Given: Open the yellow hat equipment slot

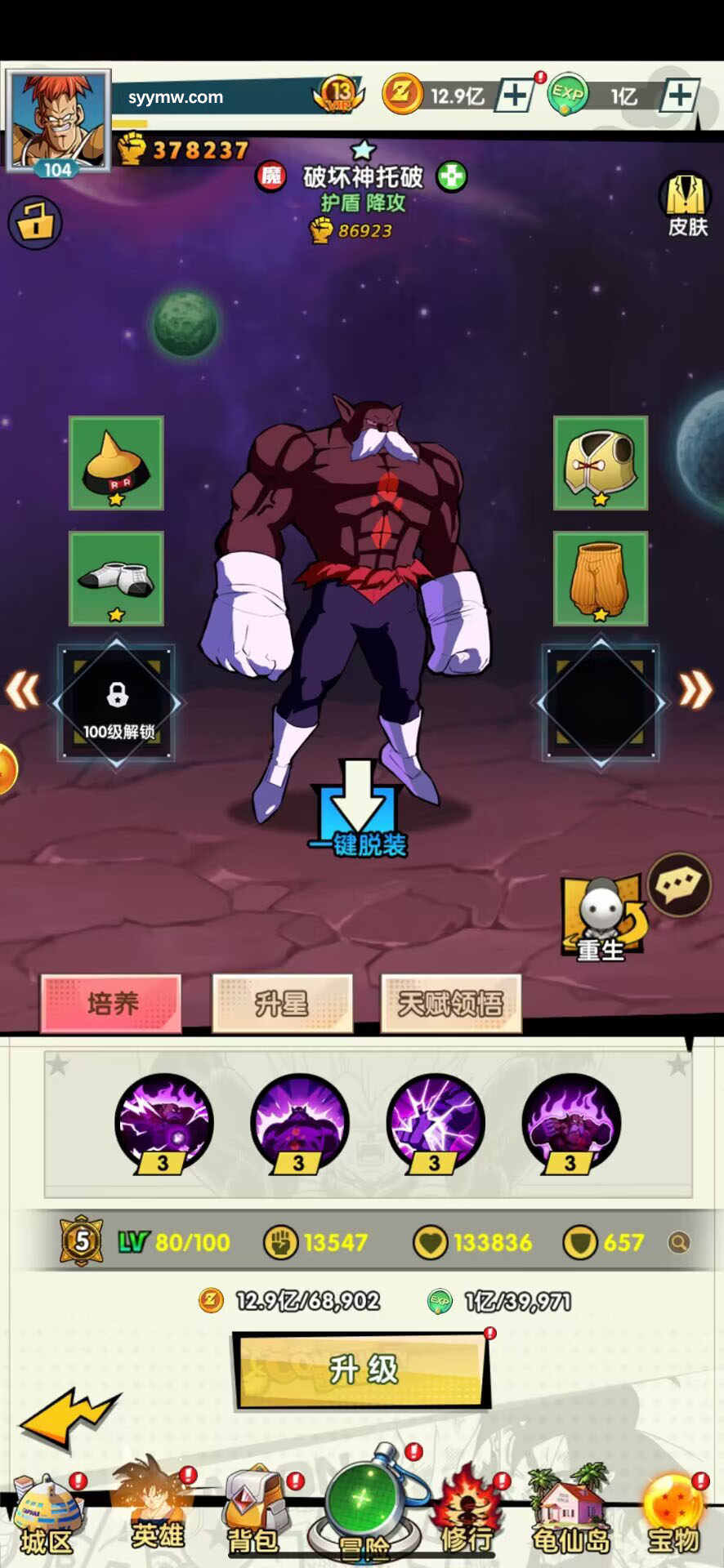Looking at the screenshot, I should 117,464.
